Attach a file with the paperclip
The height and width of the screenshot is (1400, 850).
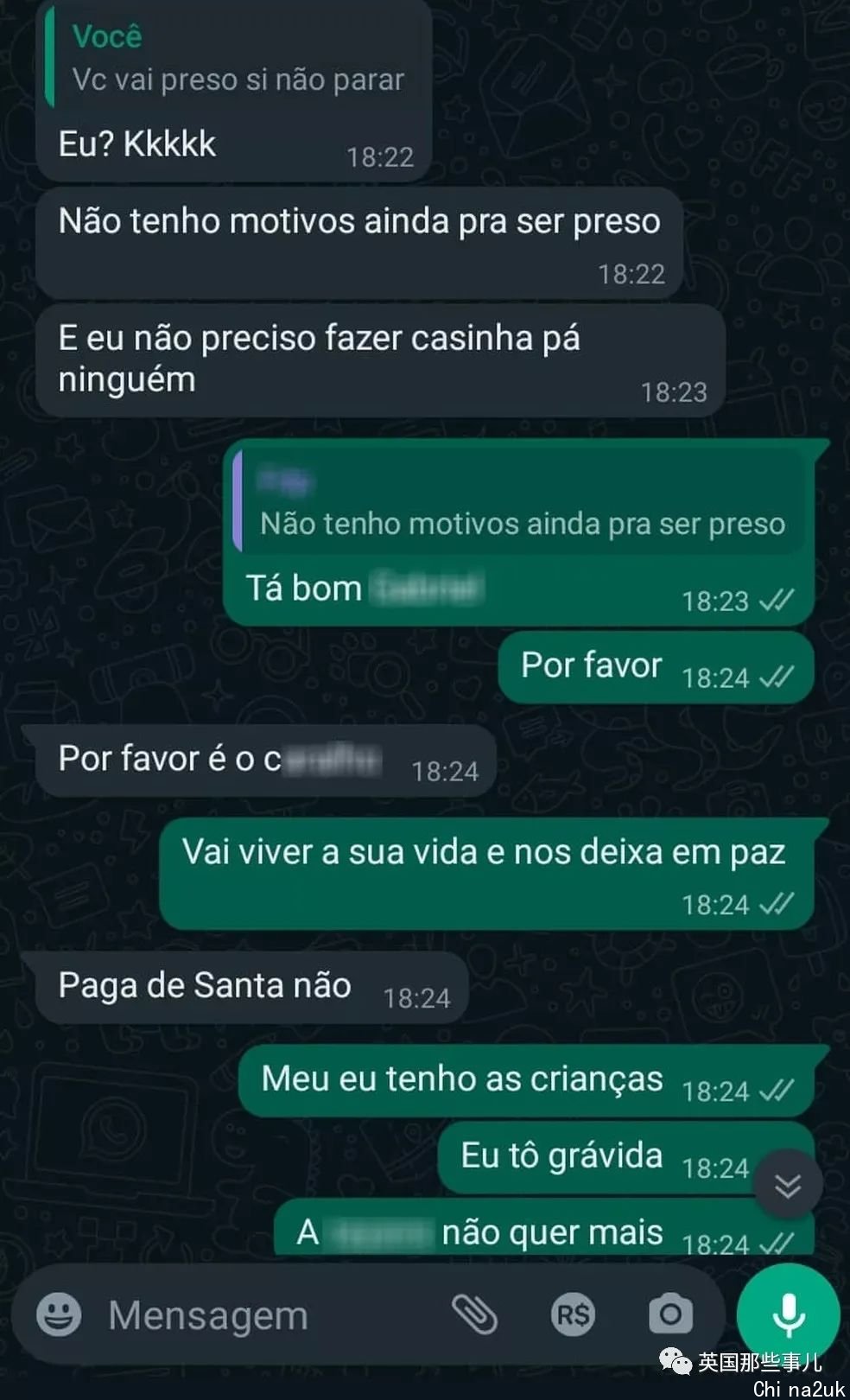pyautogui.click(x=474, y=1315)
